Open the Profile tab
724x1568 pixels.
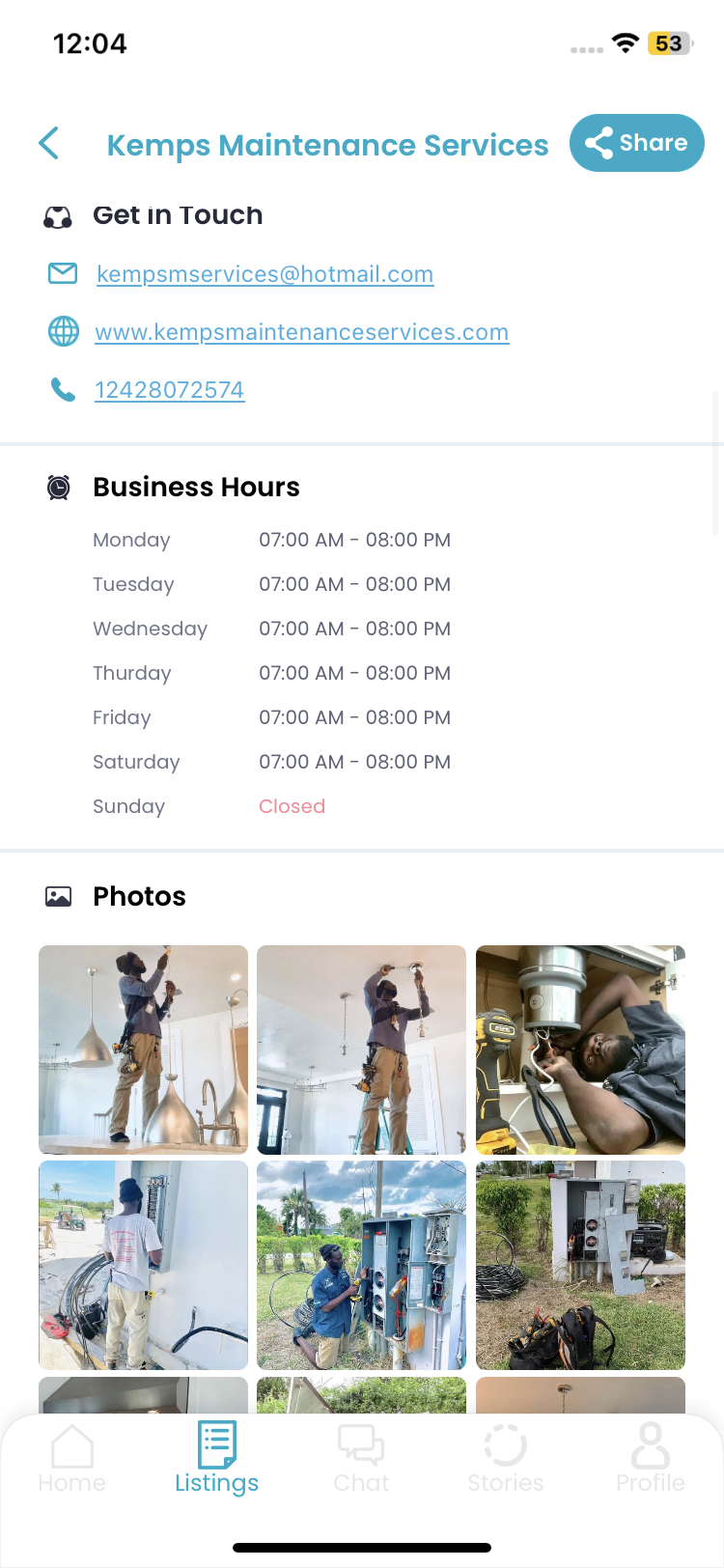pos(651,1459)
